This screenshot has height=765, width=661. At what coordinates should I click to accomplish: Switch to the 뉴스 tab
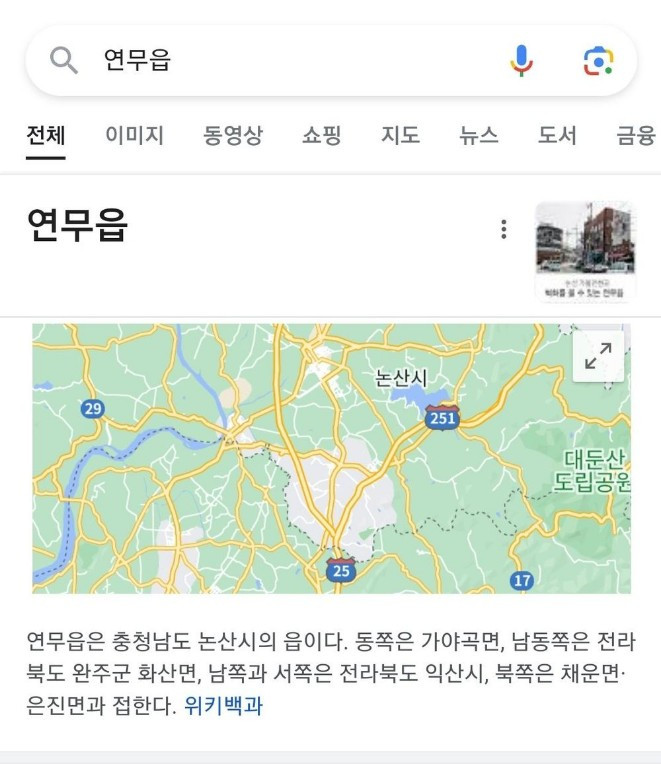(478, 135)
